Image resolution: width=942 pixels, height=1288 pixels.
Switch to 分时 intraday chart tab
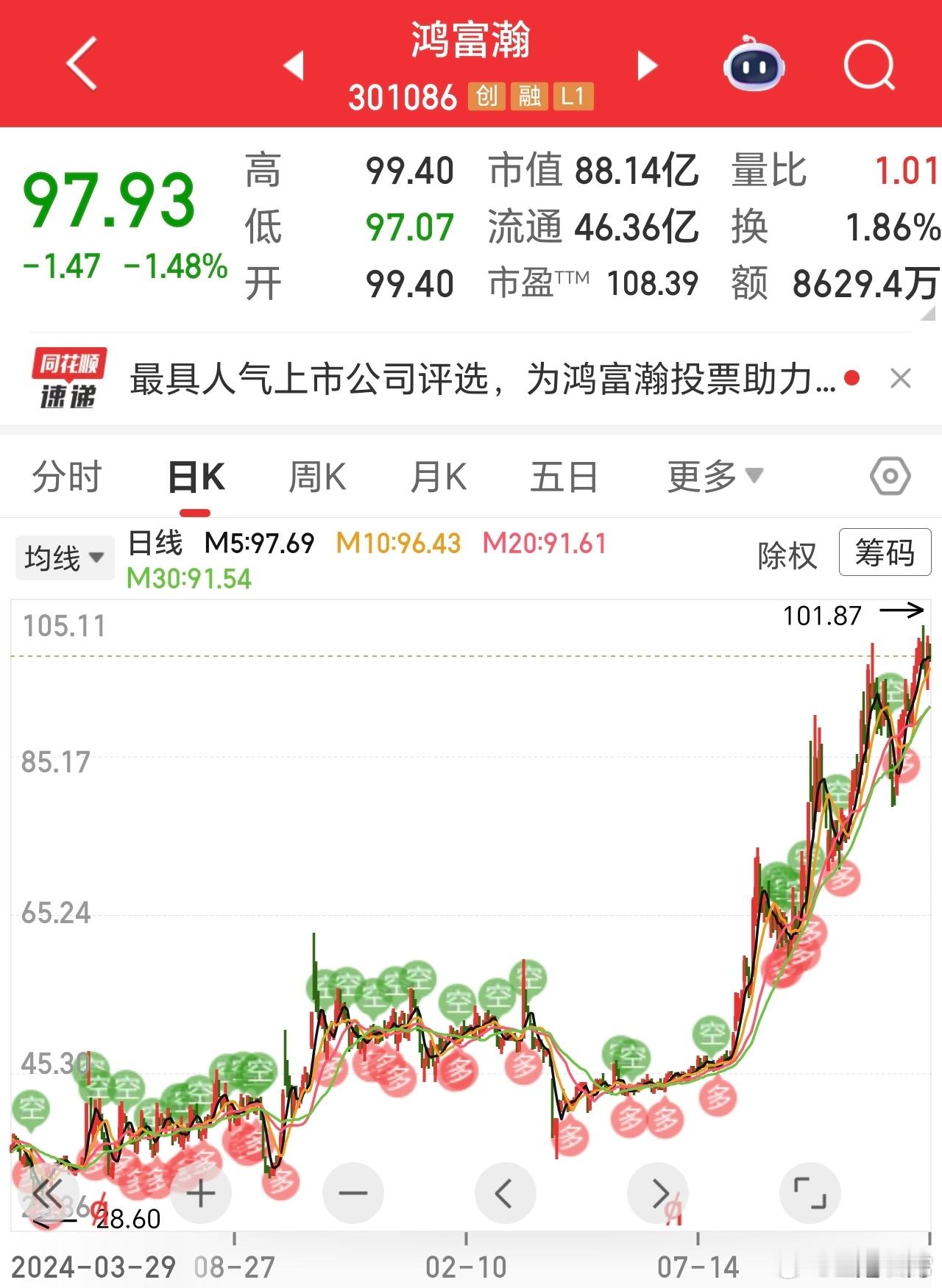(65, 475)
